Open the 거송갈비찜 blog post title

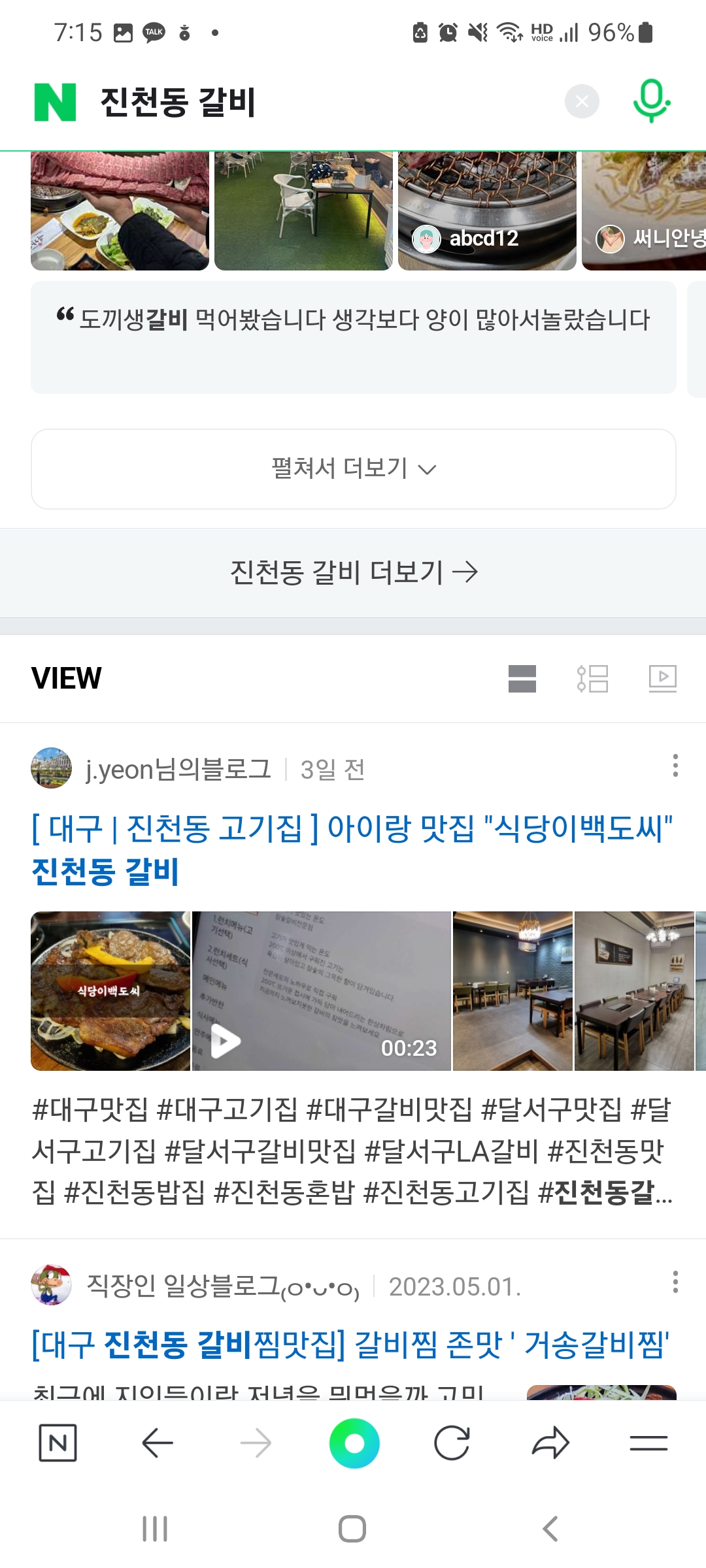pyautogui.click(x=350, y=1345)
